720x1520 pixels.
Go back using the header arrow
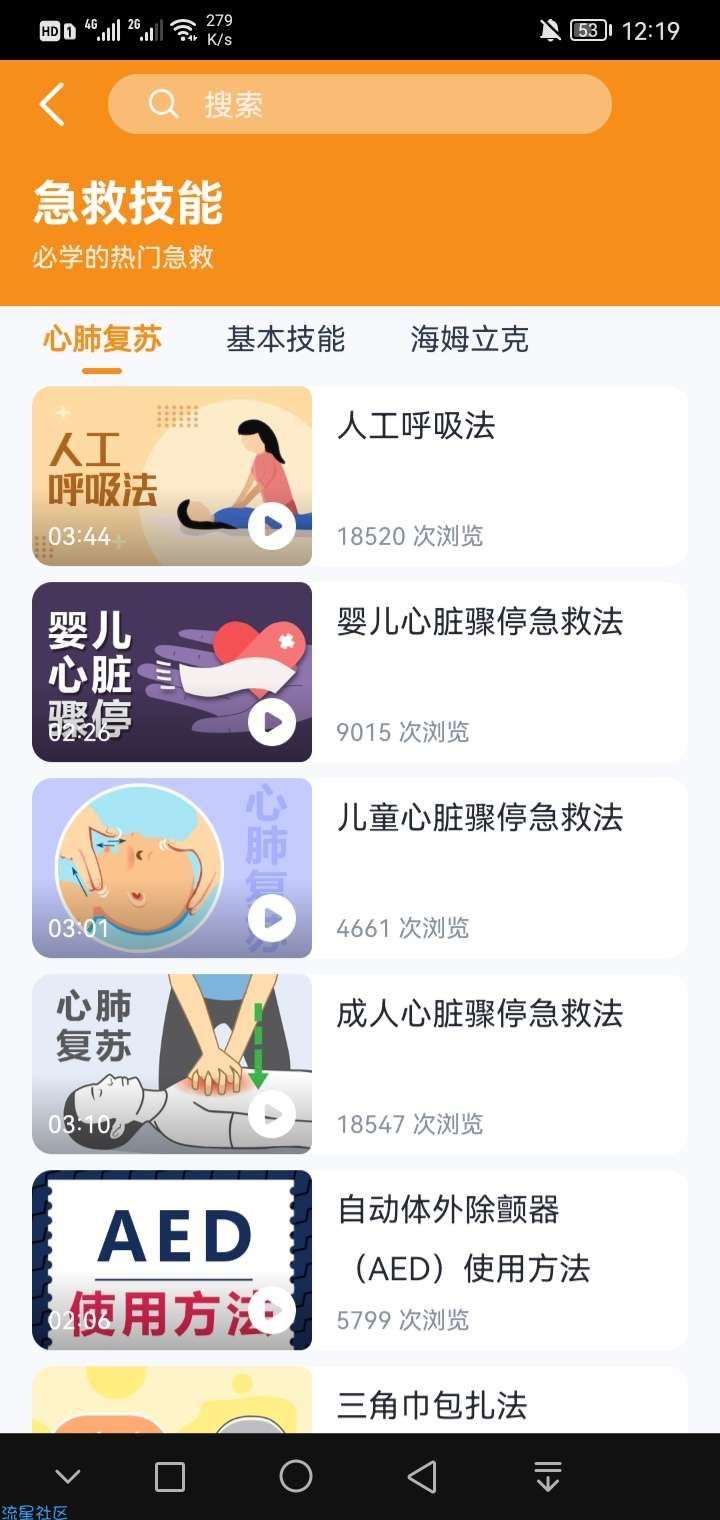point(52,104)
